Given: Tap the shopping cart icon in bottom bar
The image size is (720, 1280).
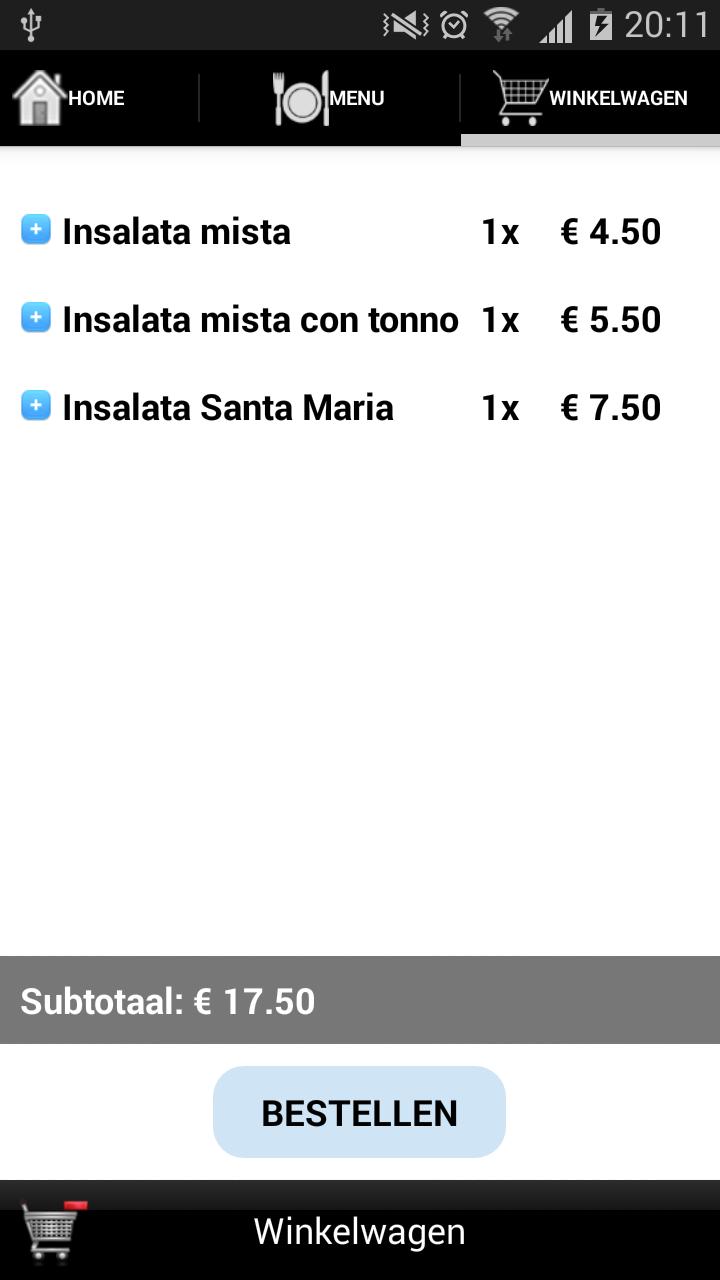Looking at the screenshot, I should coord(52,1230).
